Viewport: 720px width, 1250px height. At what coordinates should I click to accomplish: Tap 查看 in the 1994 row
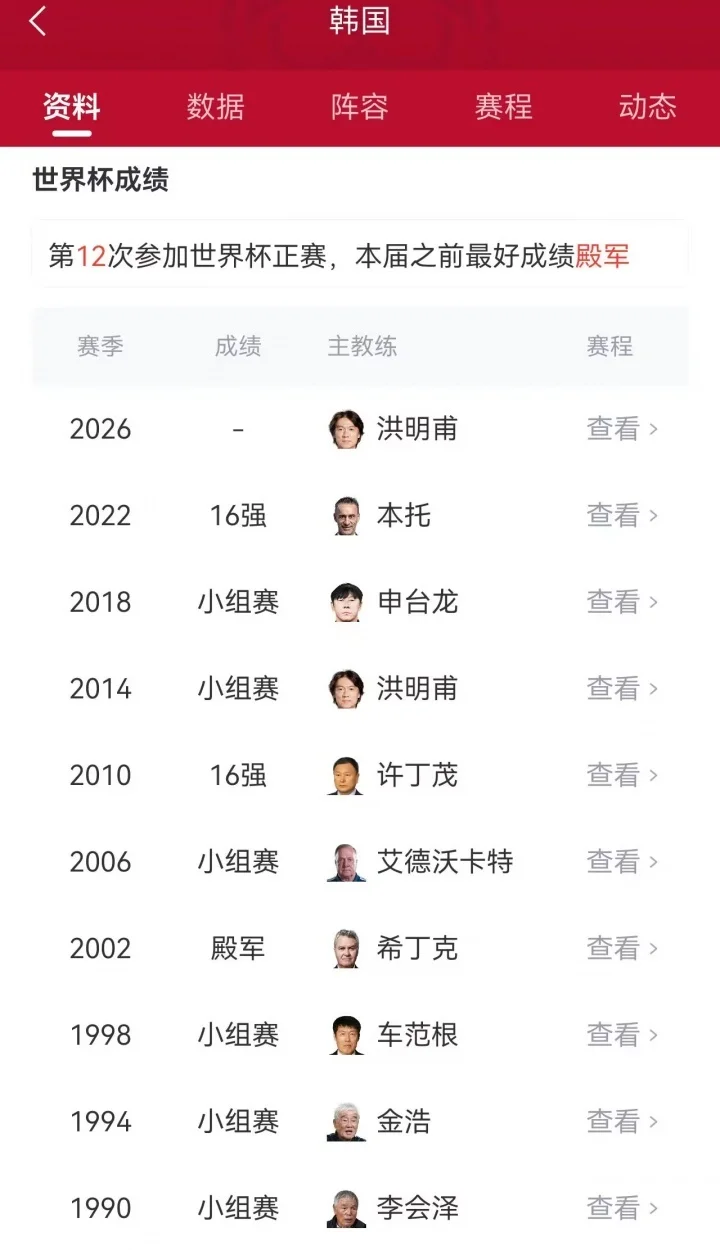click(x=622, y=1122)
